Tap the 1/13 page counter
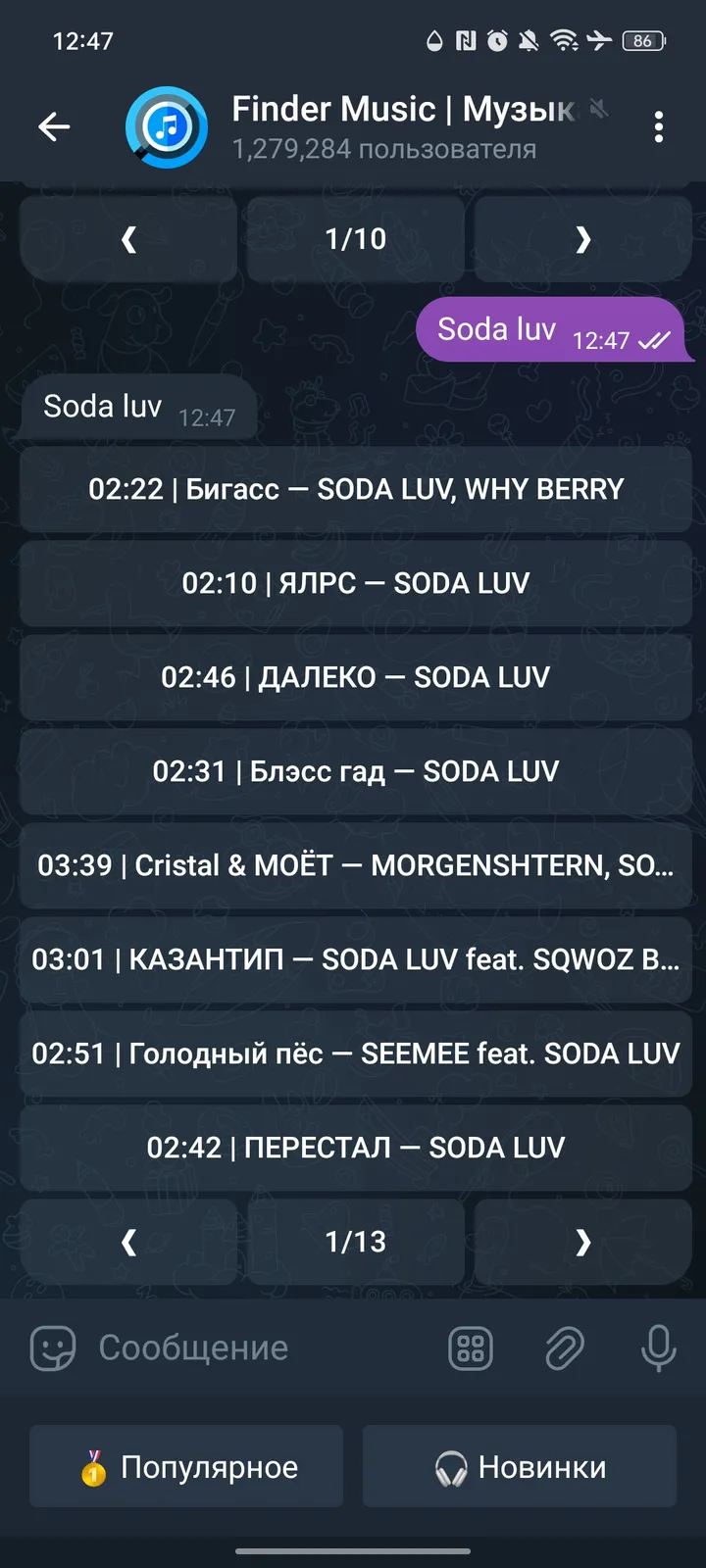706x1568 pixels. pyautogui.click(x=355, y=1242)
